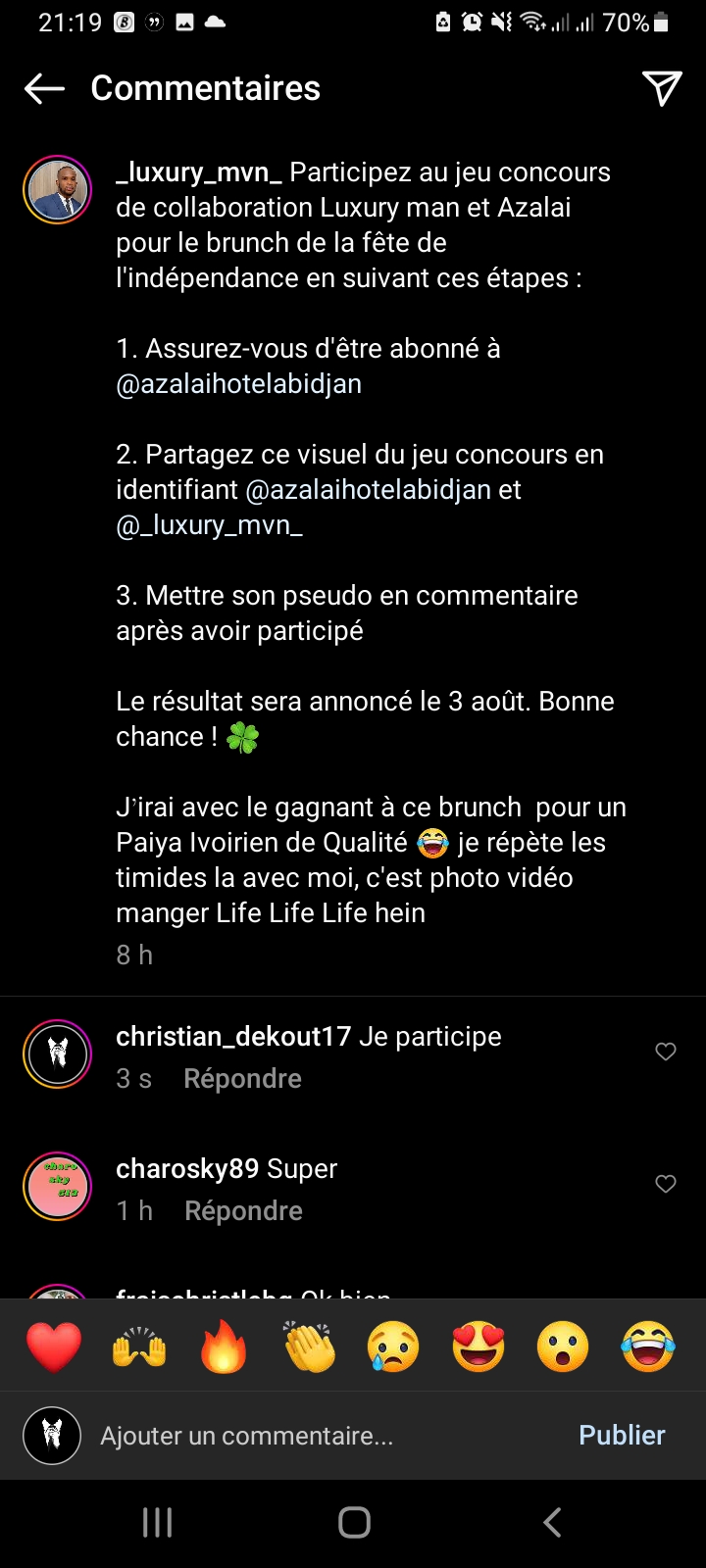
Task: Open _luxury_mvn_ profile picture
Action: click(57, 190)
